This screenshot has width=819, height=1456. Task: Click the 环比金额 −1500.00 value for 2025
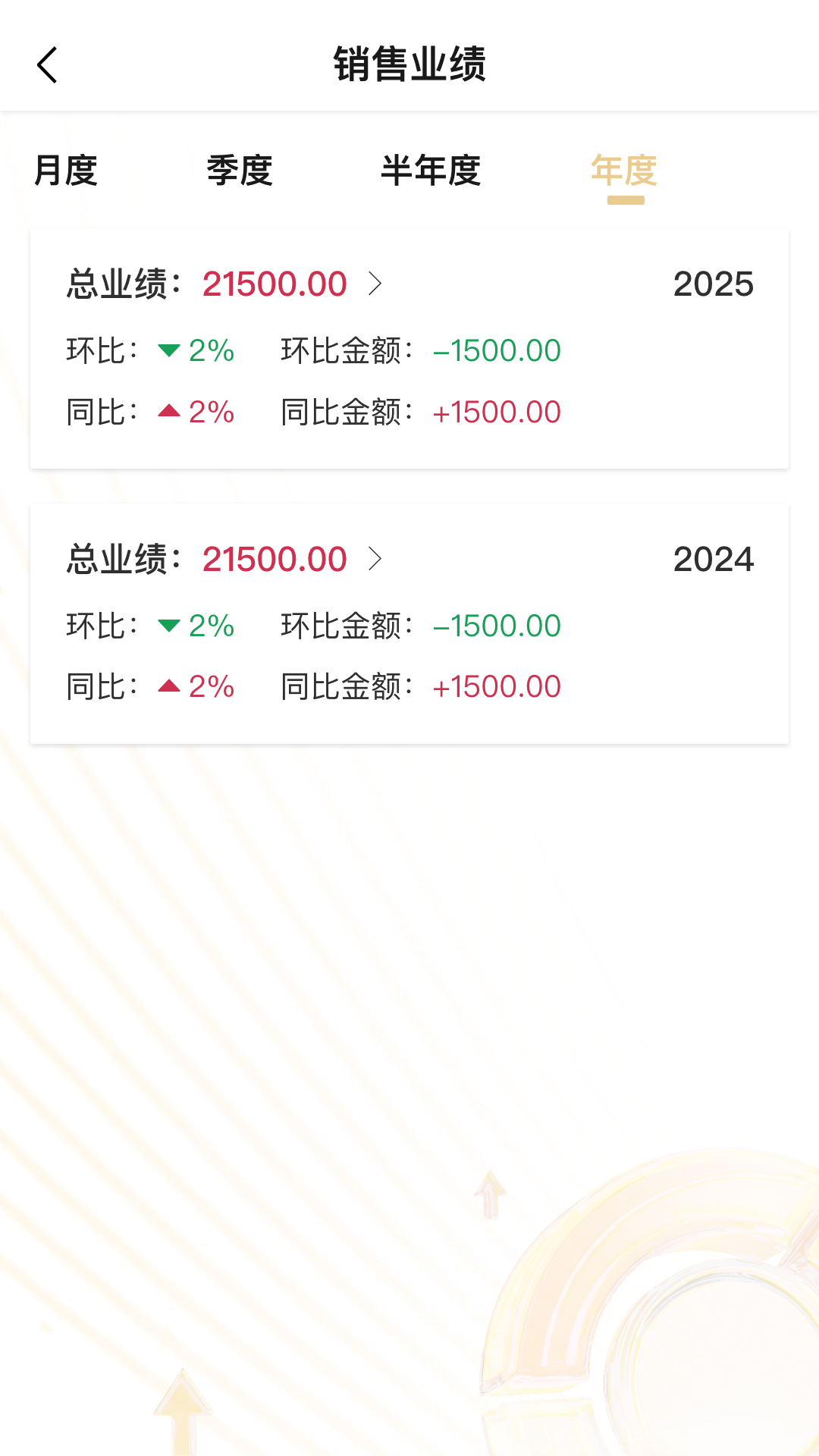[x=497, y=350]
